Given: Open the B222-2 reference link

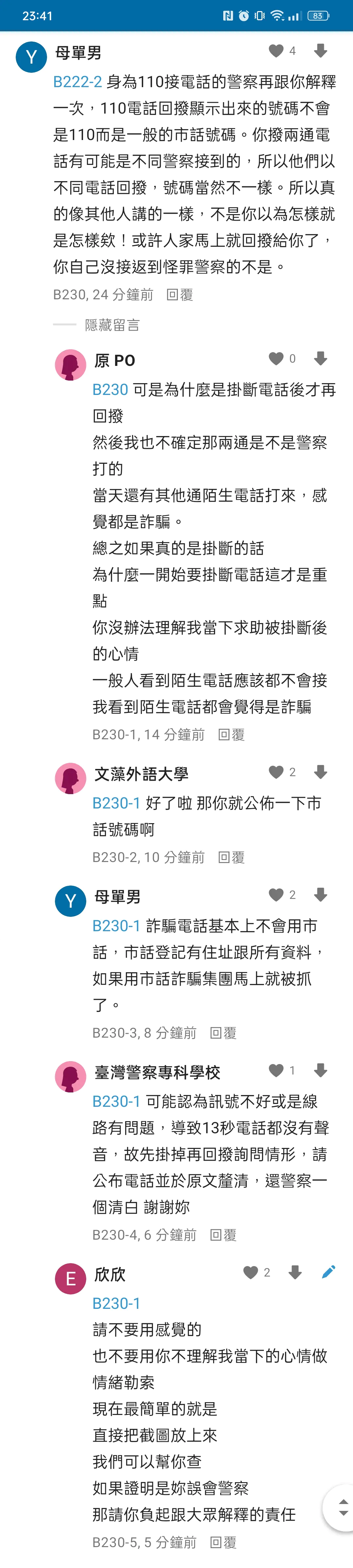Looking at the screenshot, I should pos(77,82).
